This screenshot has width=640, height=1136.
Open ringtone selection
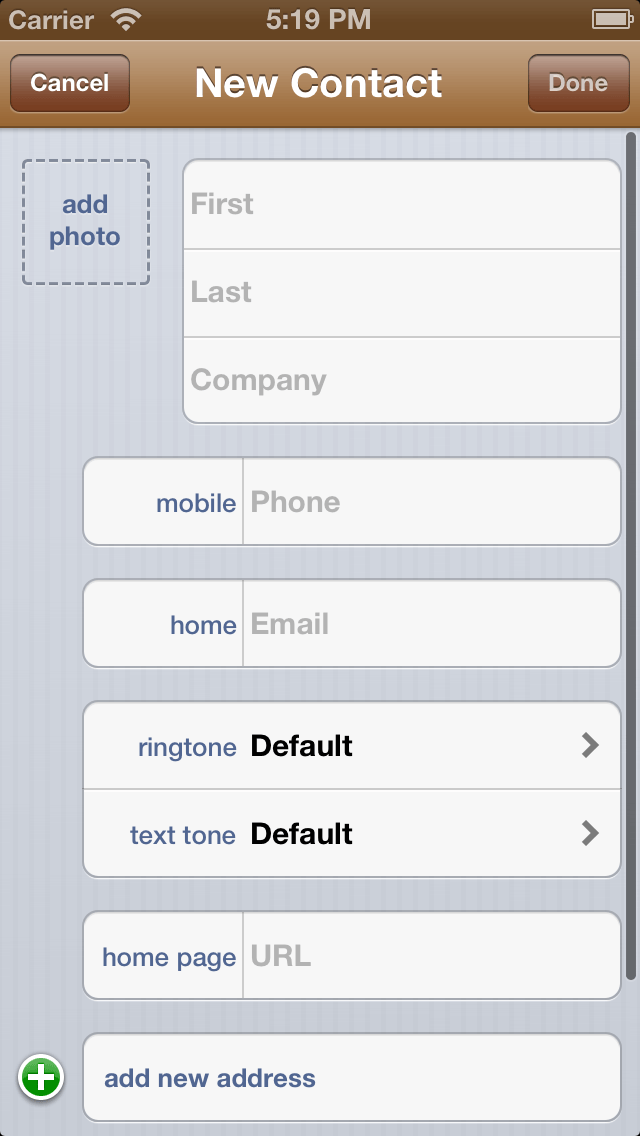click(x=352, y=746)
